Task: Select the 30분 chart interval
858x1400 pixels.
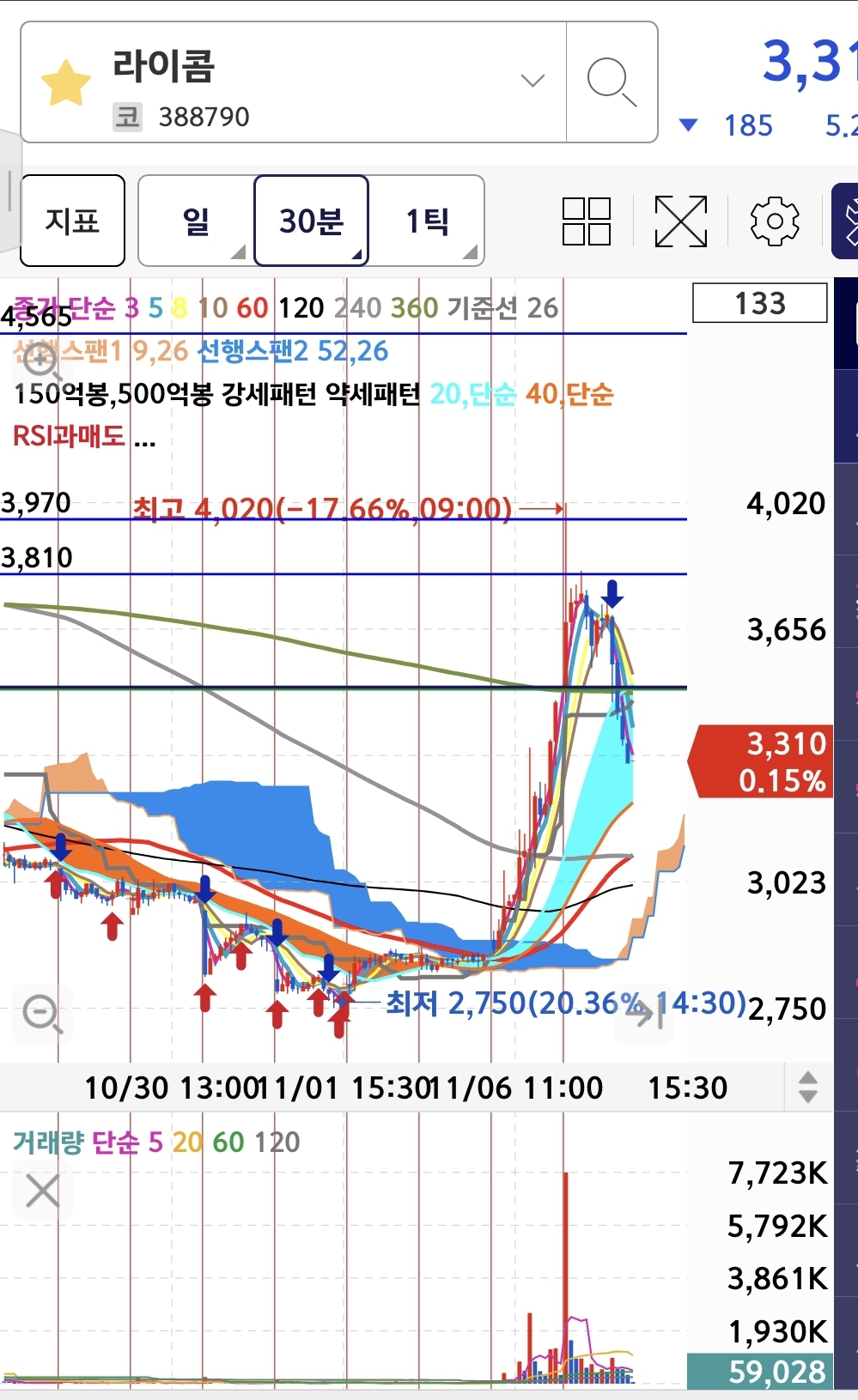Action: tap(312, 221)
